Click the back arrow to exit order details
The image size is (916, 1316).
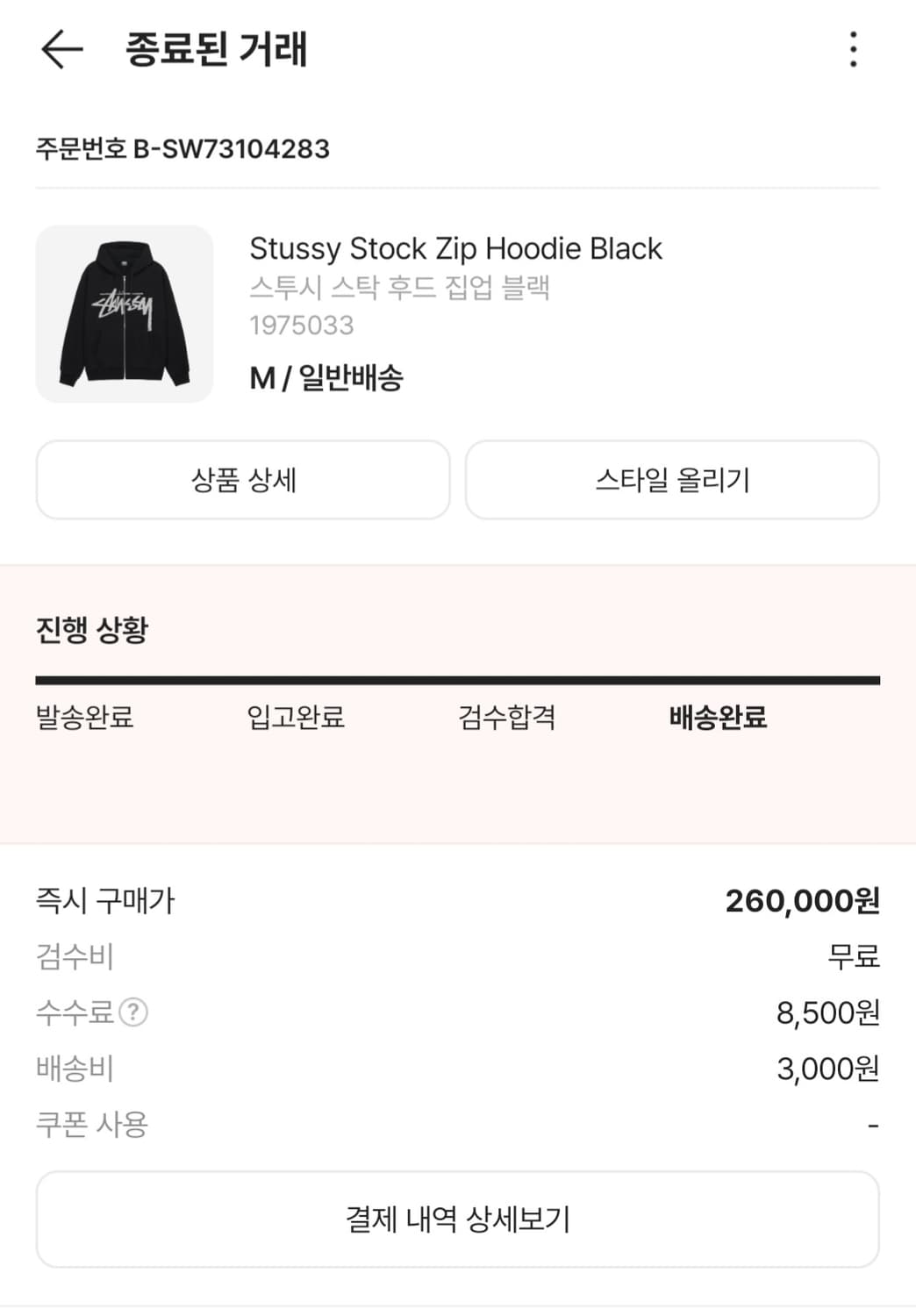coord(60,51)
